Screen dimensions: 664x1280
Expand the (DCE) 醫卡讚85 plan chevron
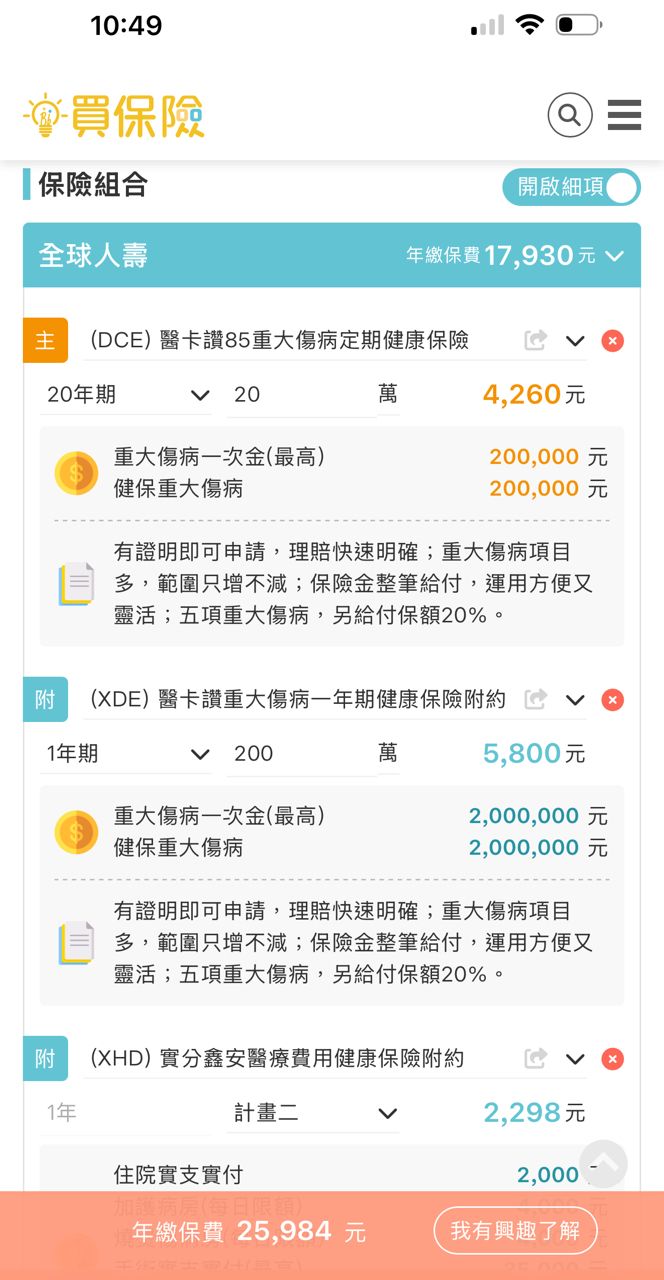[x=575, y=341]
